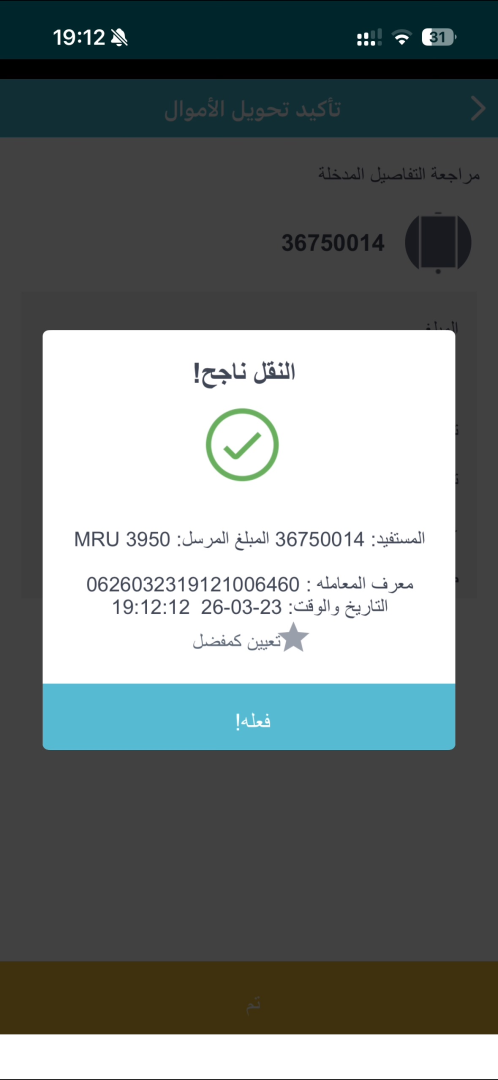Mark the beneficiary as favorite with the star
Screen dimensions: 498x1080
click(x=293, y=637)
